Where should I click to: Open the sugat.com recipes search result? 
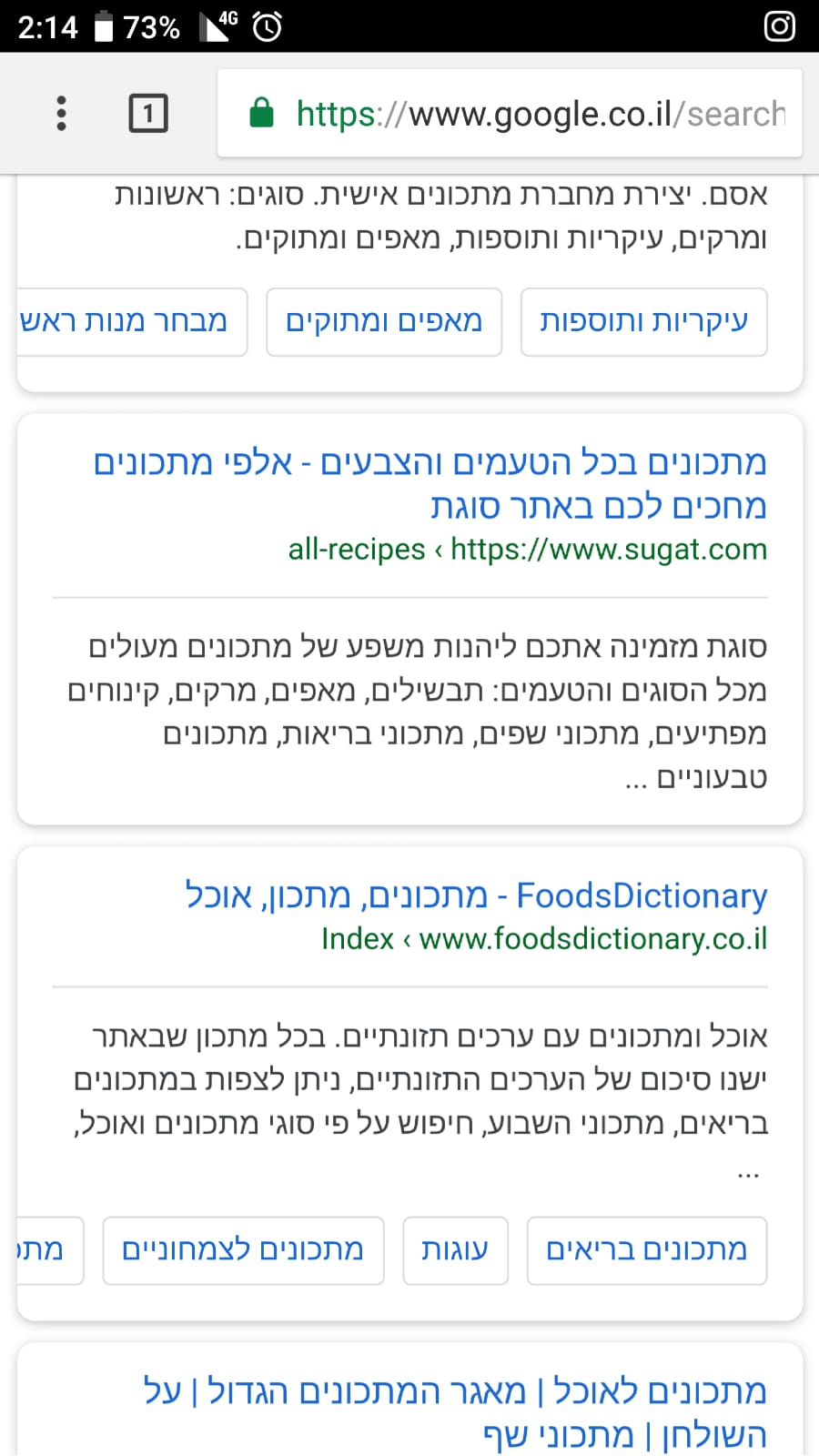(430, 484)
